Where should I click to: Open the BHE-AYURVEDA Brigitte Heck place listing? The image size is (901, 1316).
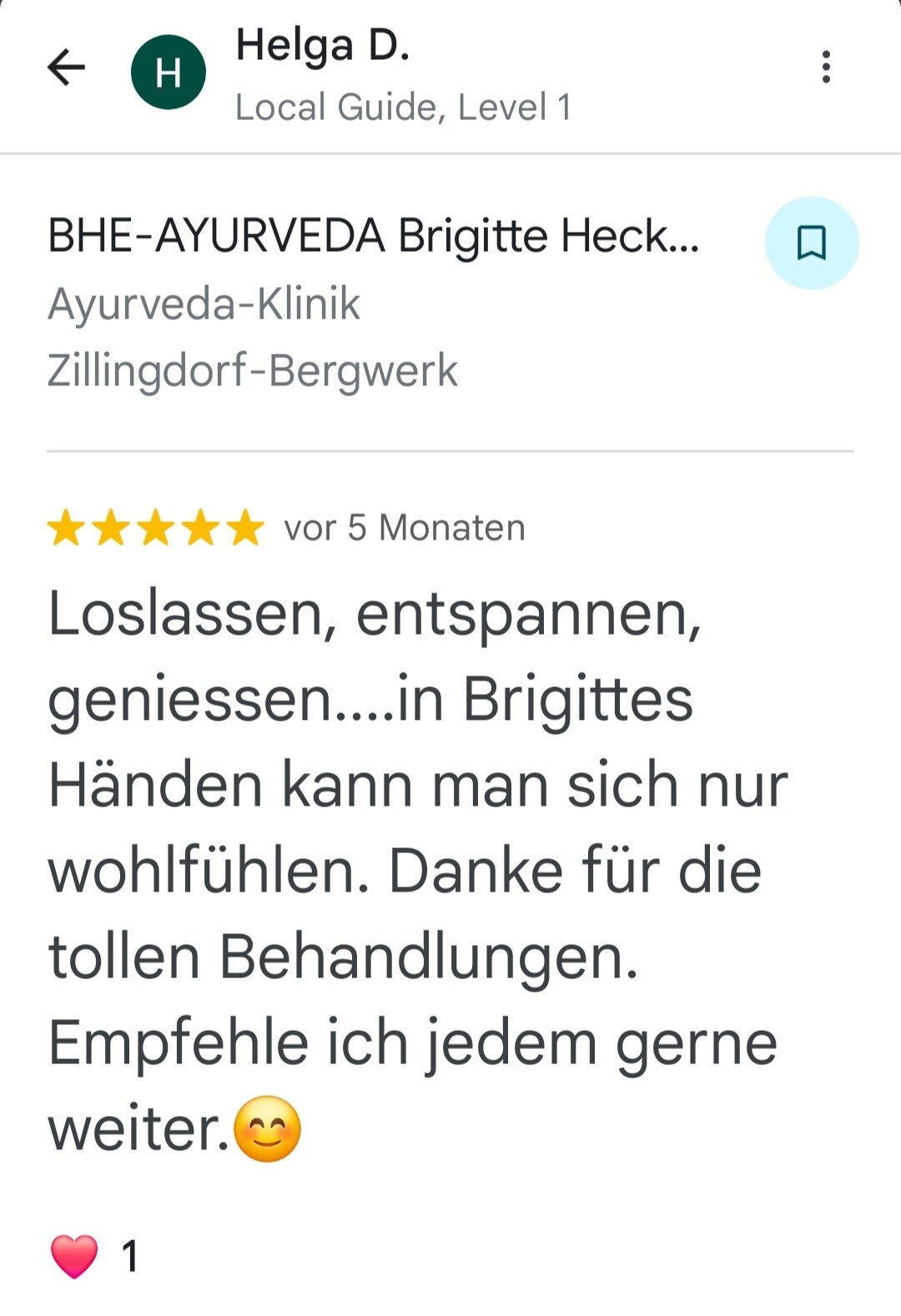coord(374,236)
